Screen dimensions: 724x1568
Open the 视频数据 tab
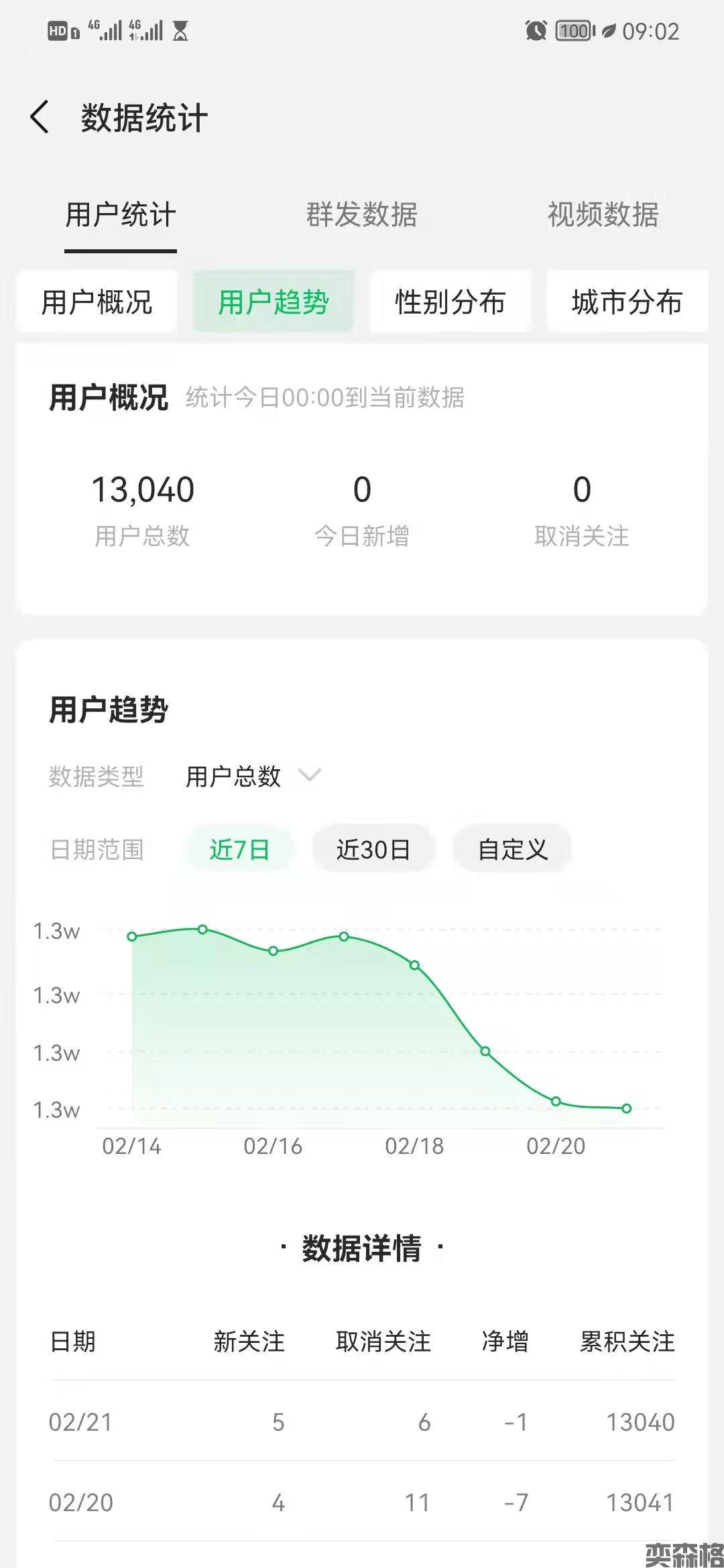603,215
